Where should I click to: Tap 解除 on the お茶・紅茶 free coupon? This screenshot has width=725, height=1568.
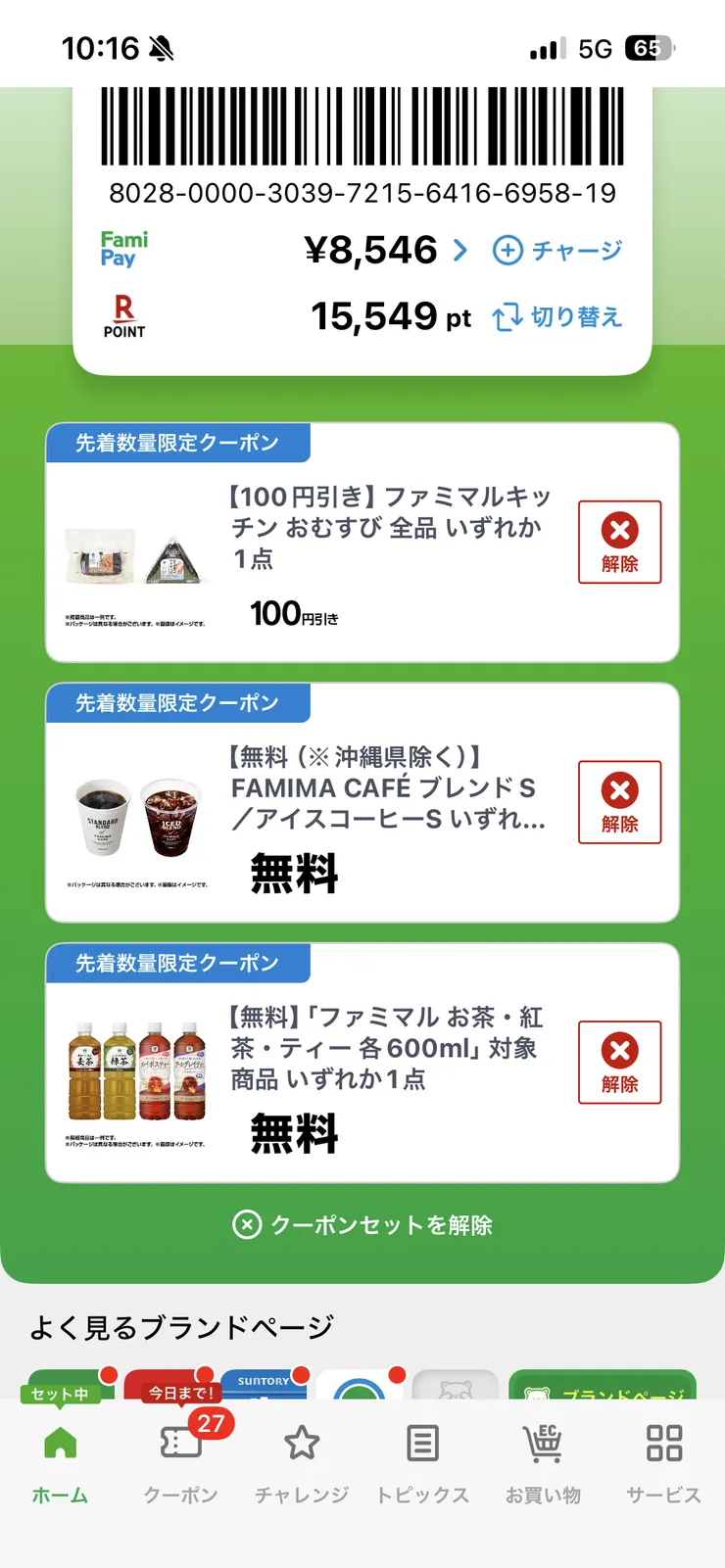pos(619,1063)
